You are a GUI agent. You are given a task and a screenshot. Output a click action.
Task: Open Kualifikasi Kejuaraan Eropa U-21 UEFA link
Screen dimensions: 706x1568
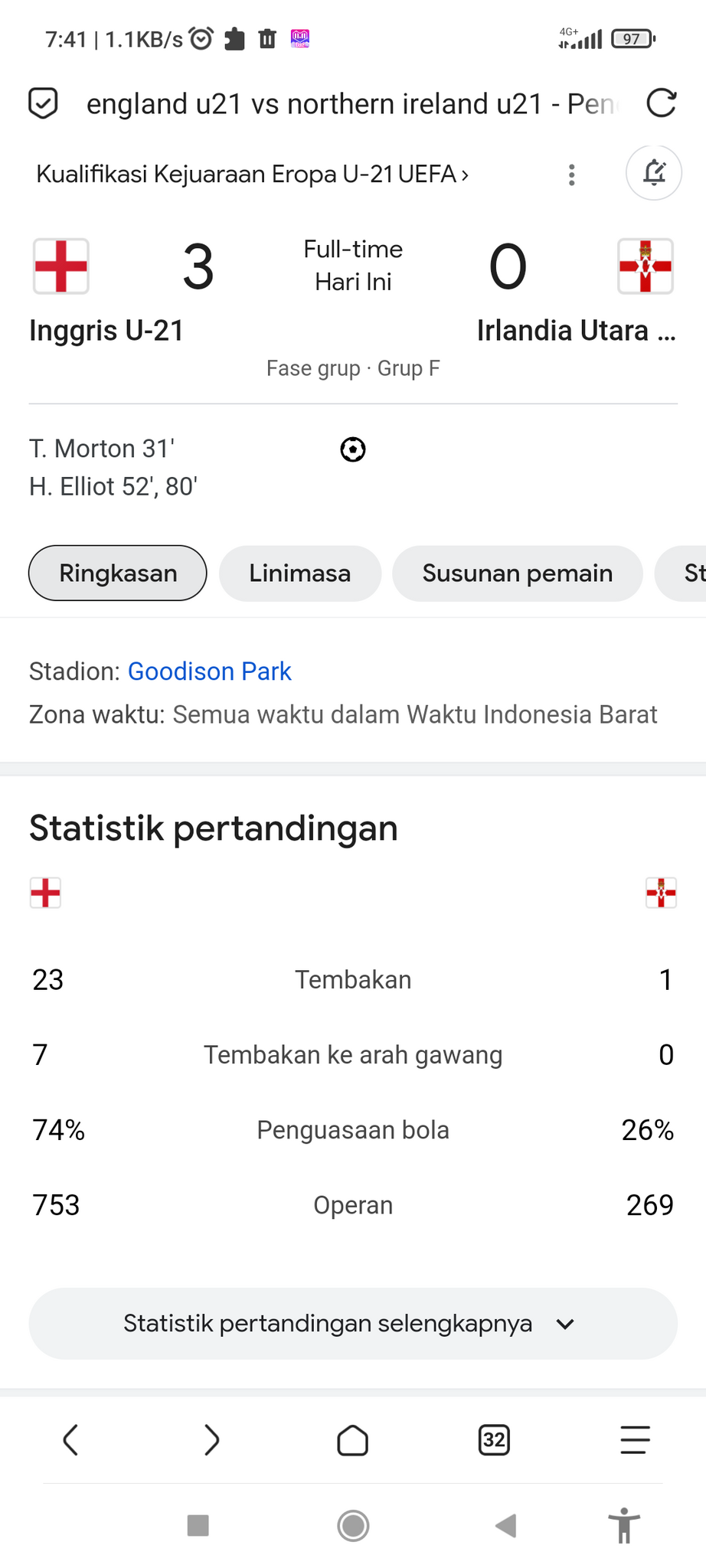tap(253, 175)
